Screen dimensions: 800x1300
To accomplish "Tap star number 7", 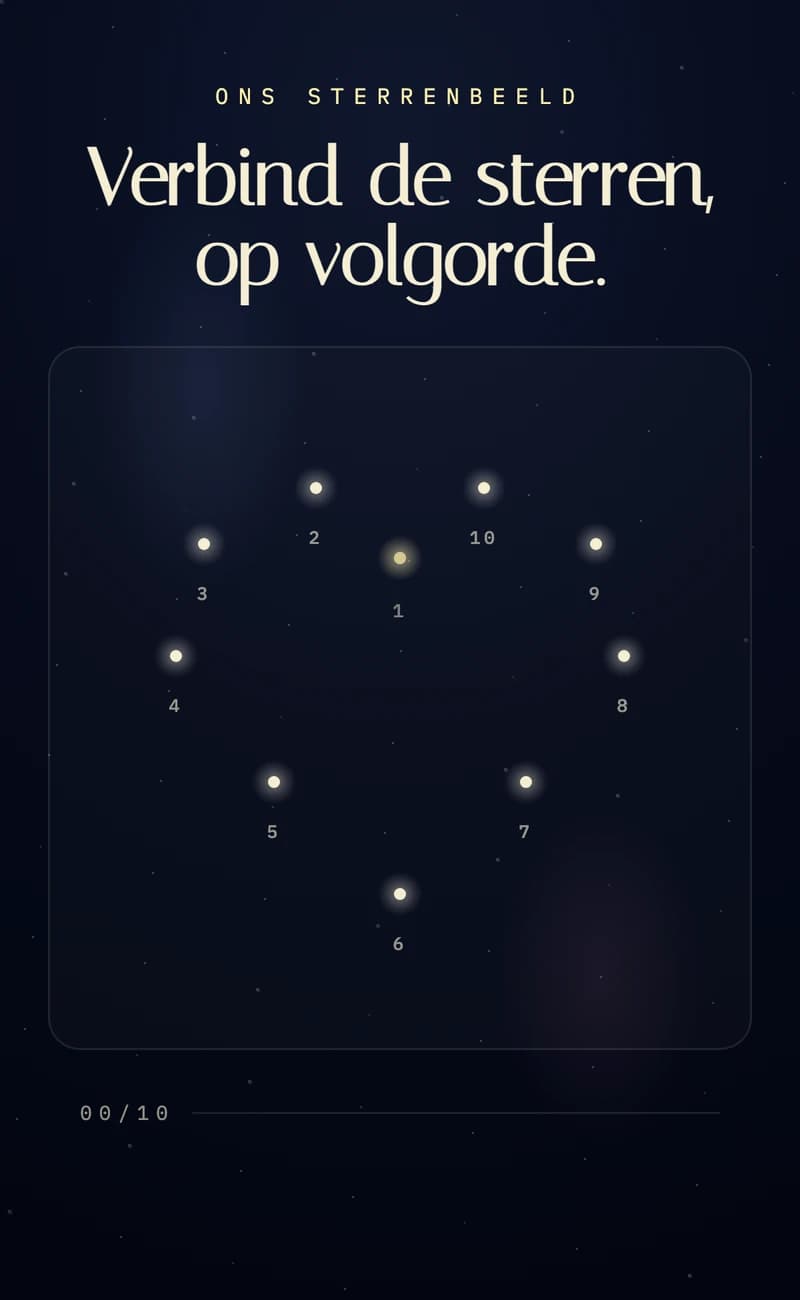I will tap(526, 782).
